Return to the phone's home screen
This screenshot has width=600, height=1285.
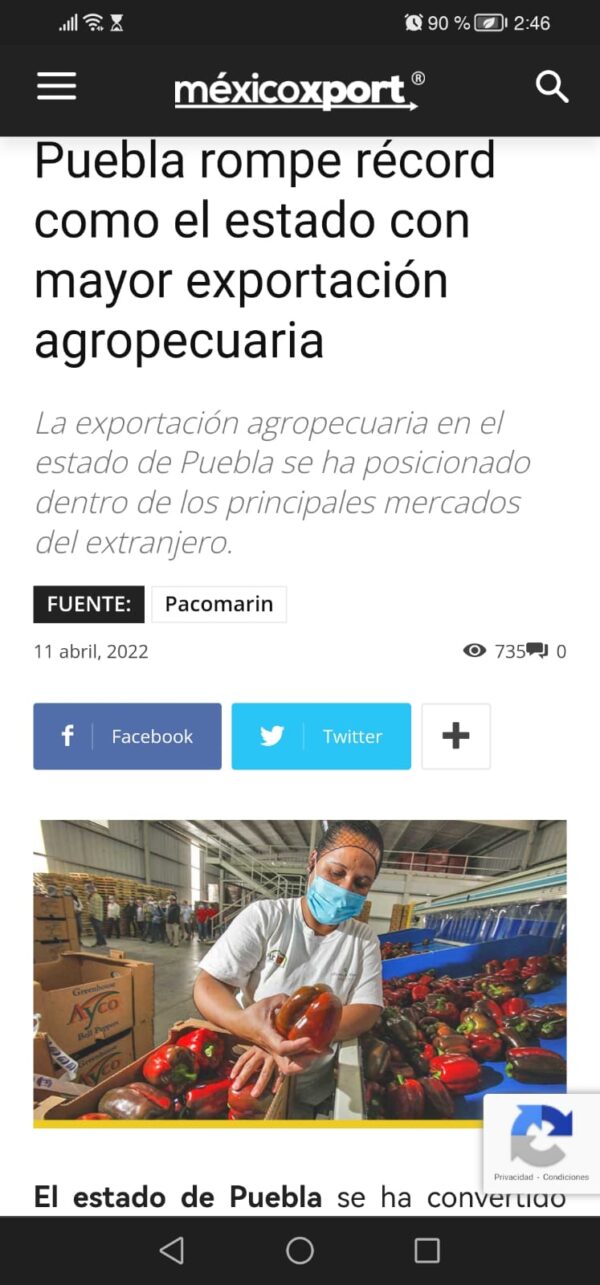(x=300, y=1250)
